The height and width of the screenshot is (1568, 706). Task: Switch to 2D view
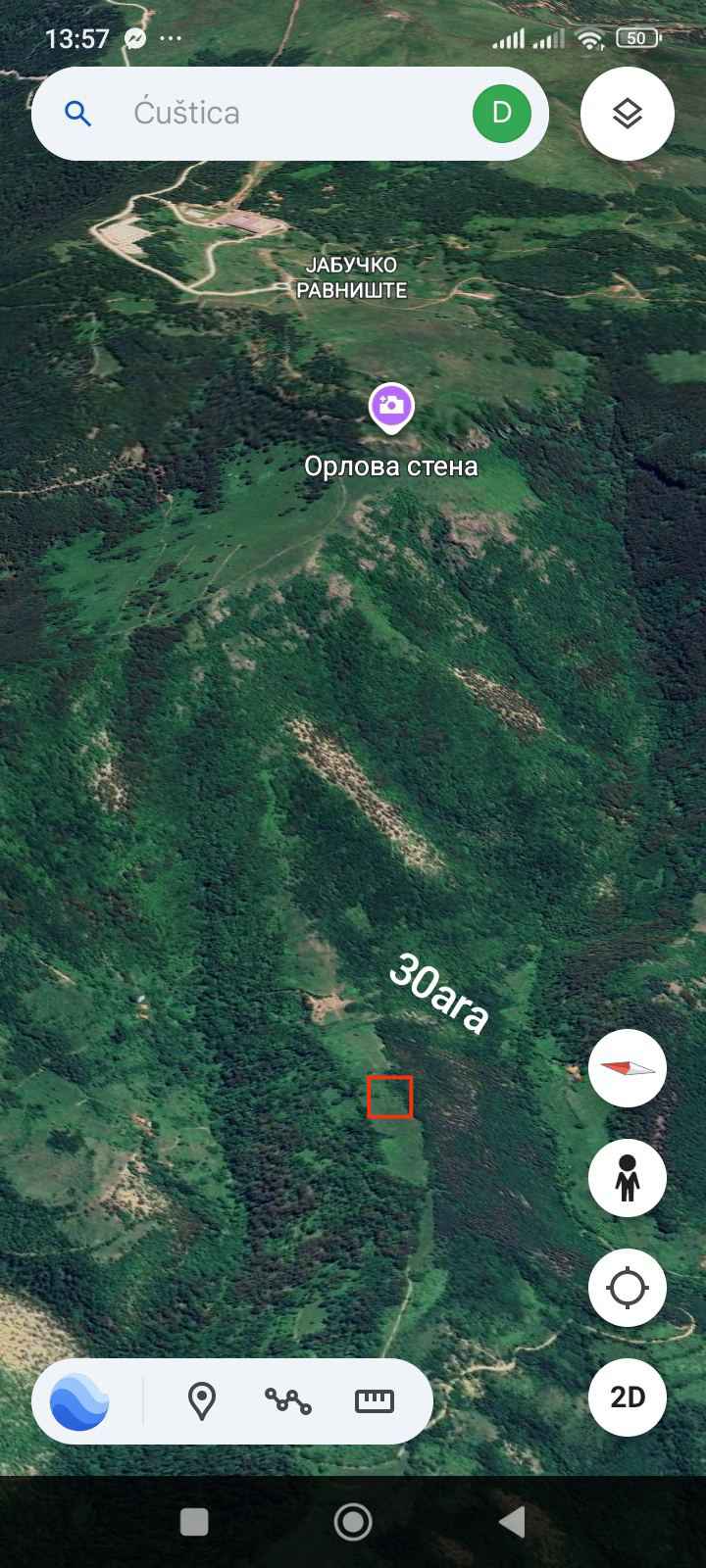click(627, 1396)
